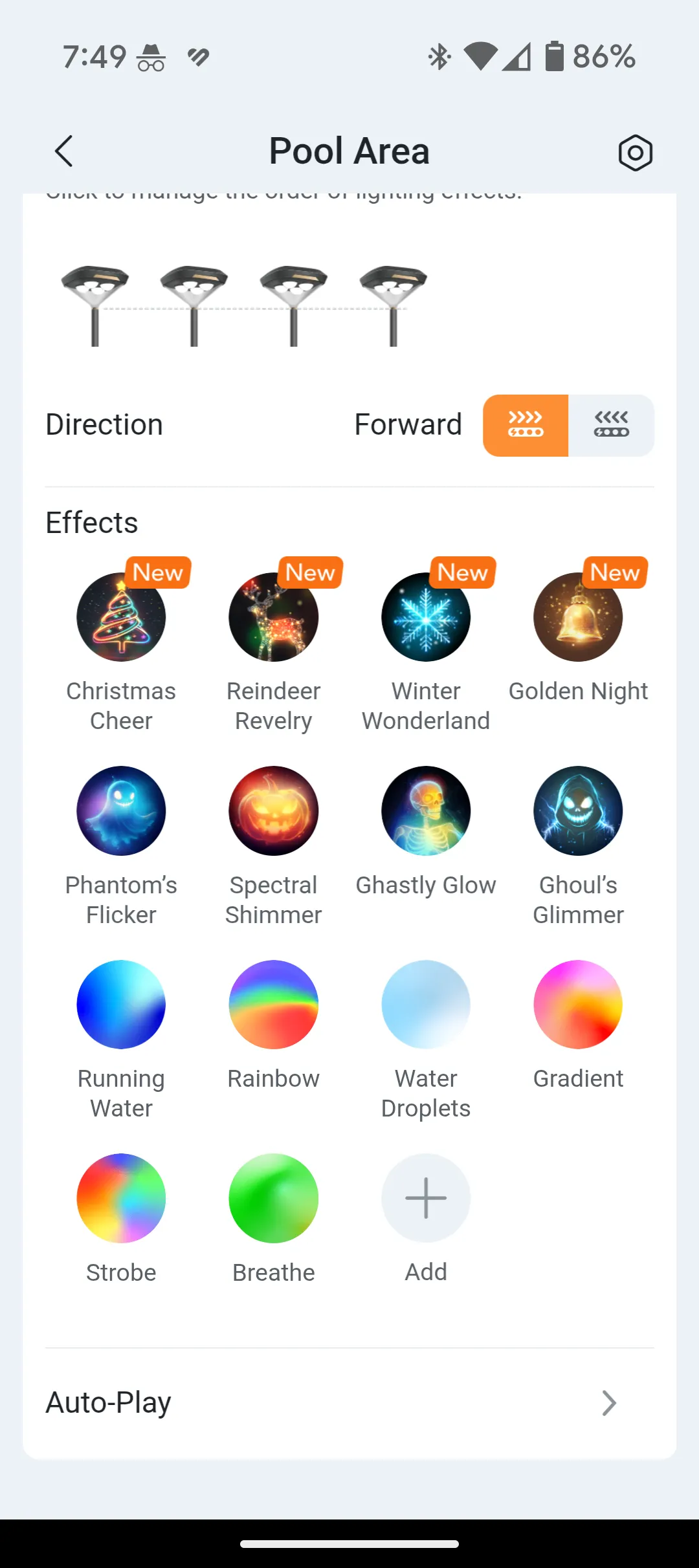Viewport: 699px width, 1568px height.
Task: Apply the Rainbow effect
Action: (273, 1005)
